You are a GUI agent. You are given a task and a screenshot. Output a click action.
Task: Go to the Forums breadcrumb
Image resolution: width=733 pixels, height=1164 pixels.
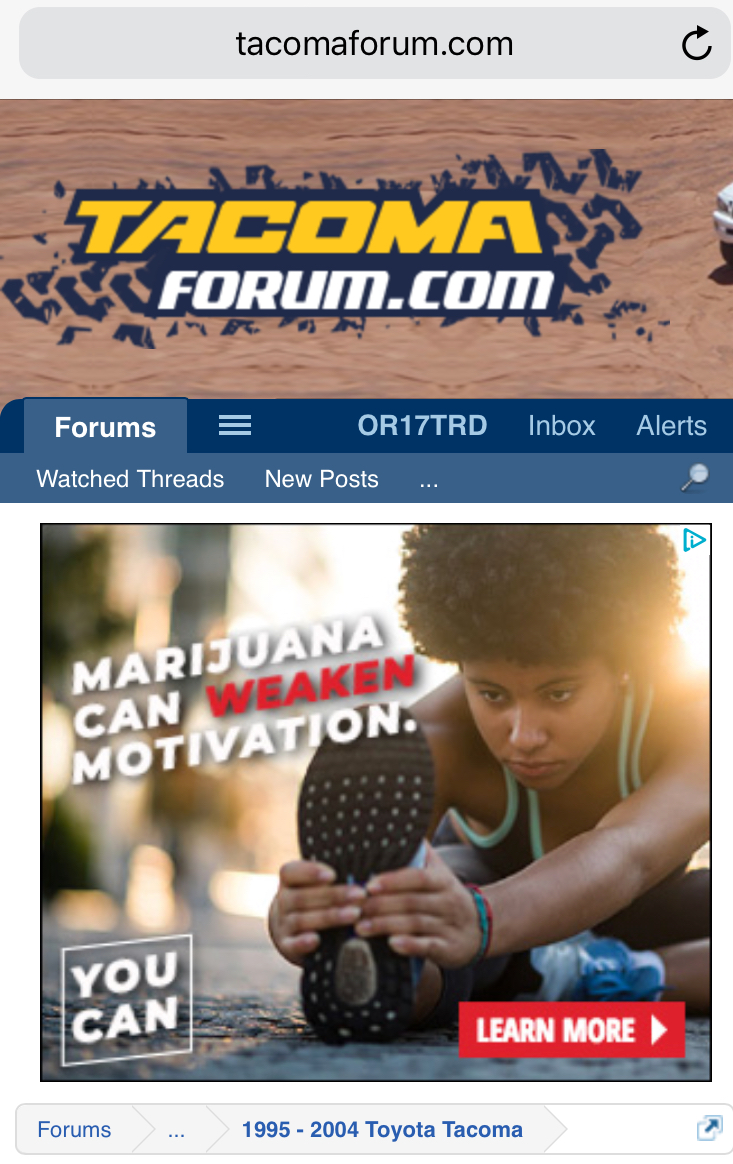74,1130
